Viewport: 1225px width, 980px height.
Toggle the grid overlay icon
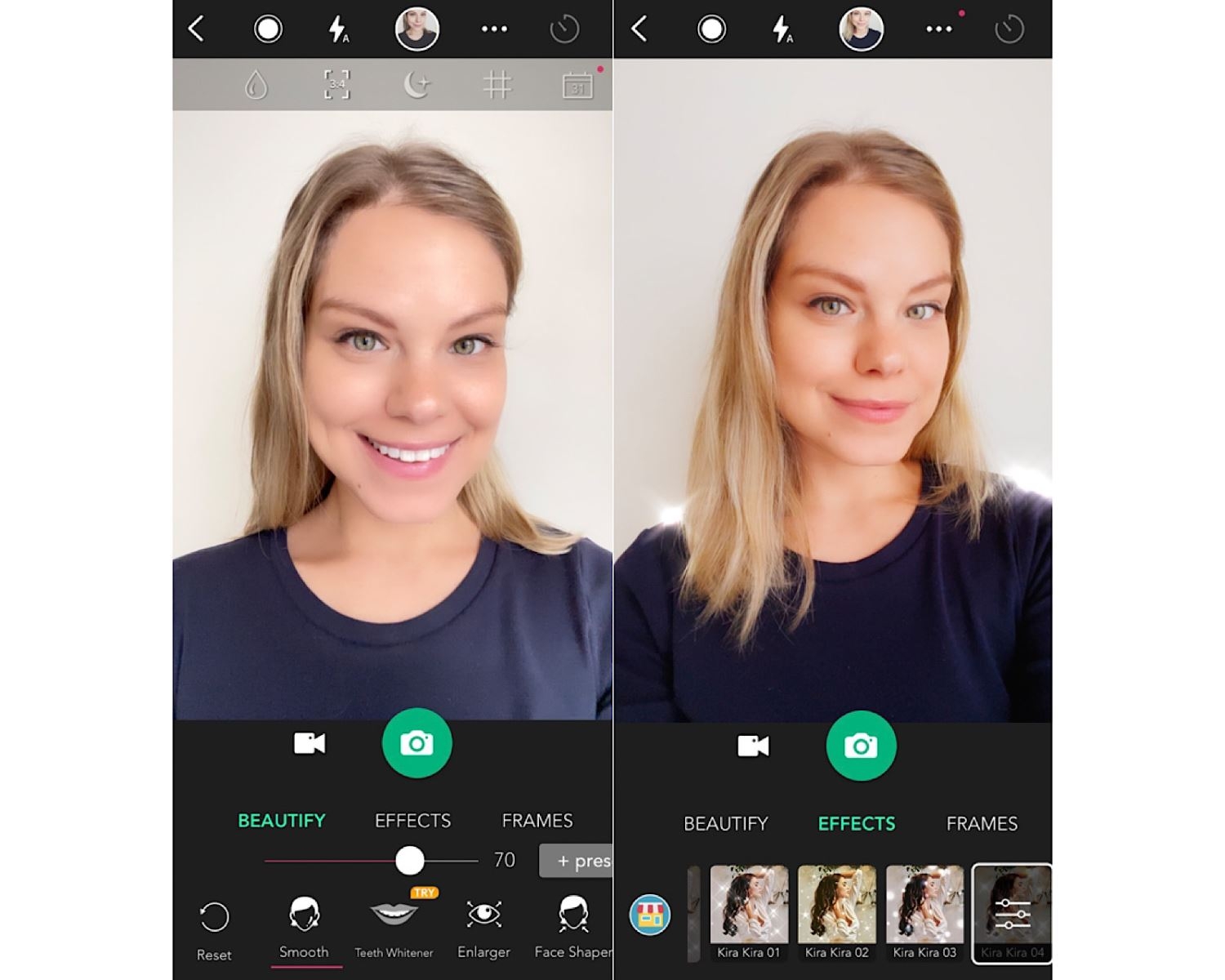[497, 84]
